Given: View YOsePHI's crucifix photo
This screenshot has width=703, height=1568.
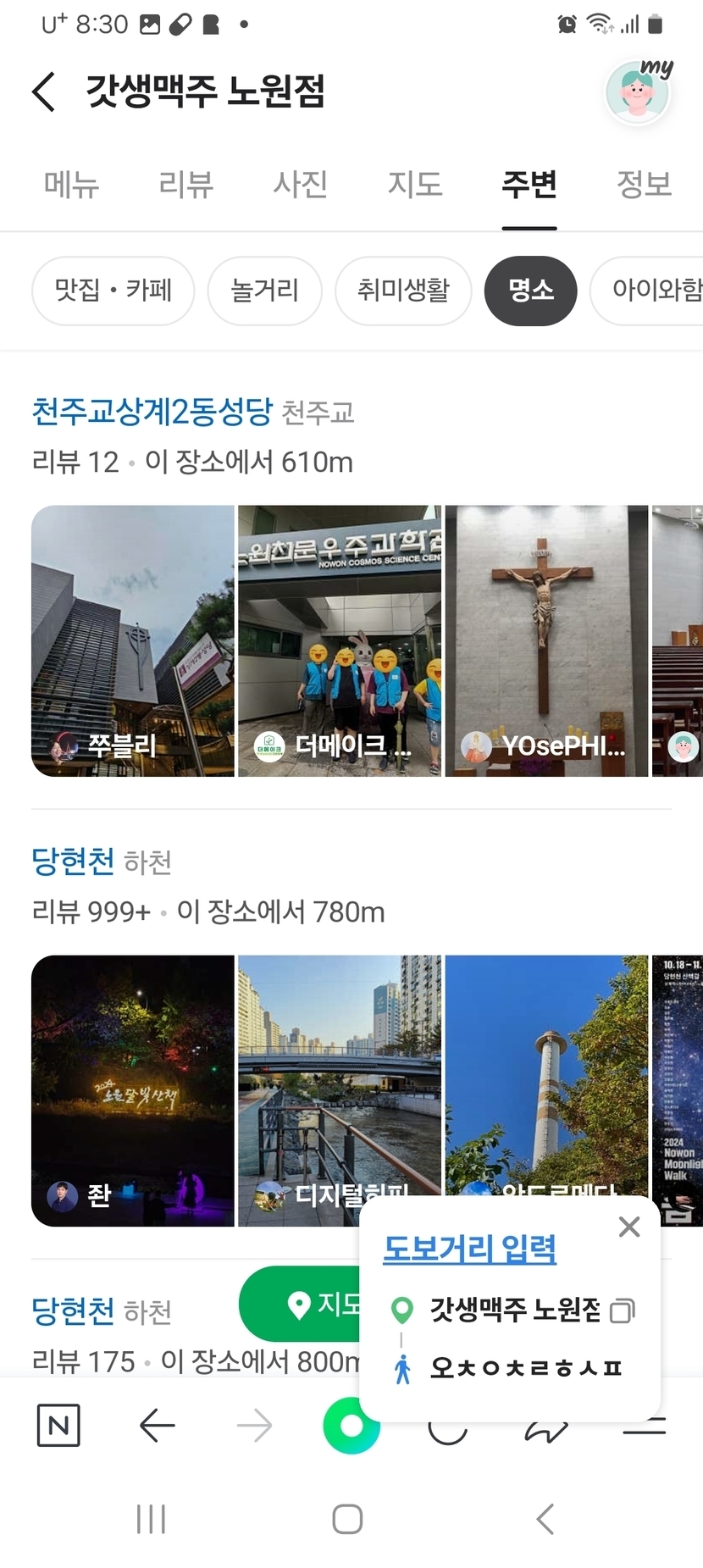Looking at the screenshot, I should tap(546, 640).
